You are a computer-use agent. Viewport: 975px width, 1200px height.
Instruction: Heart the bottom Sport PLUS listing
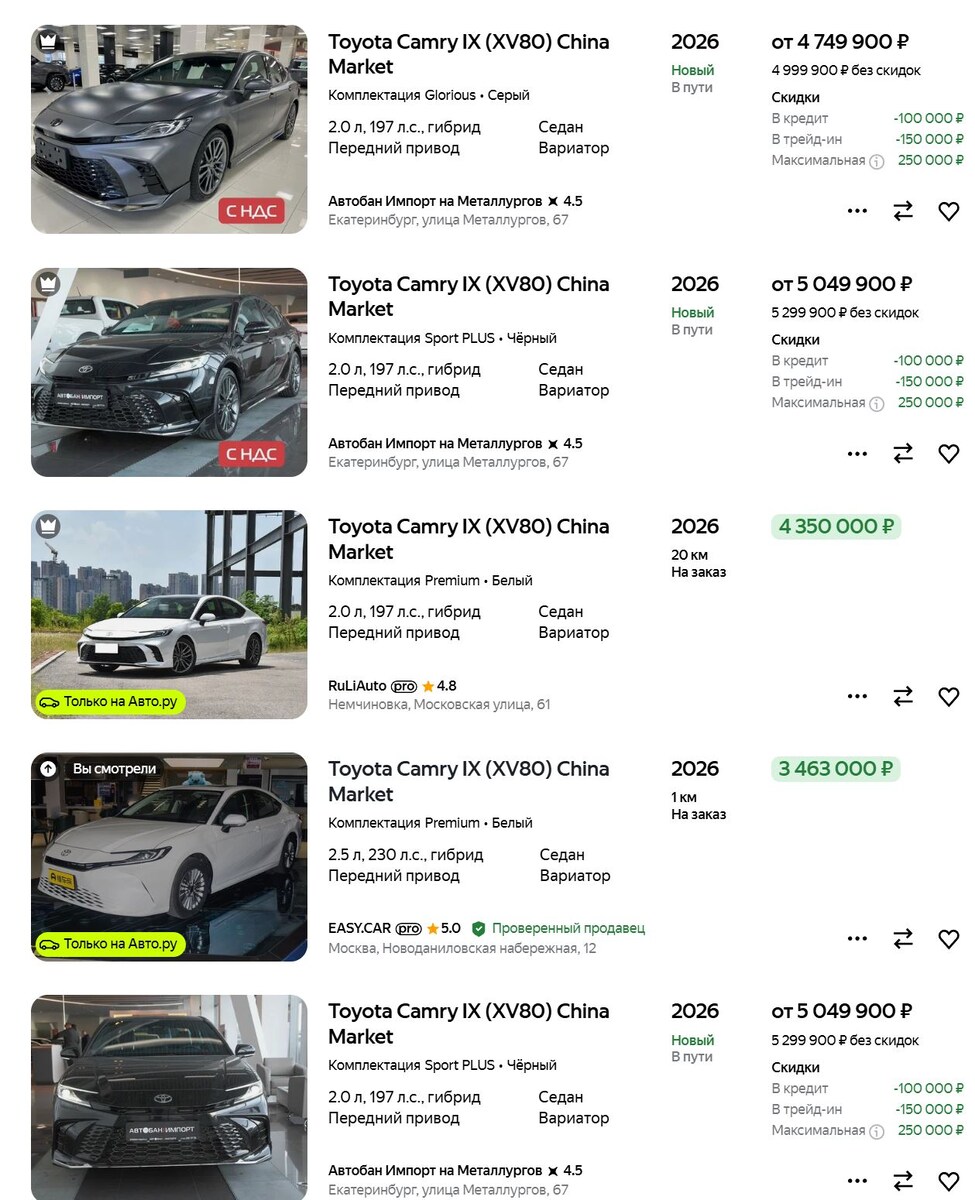[949, 1180]
